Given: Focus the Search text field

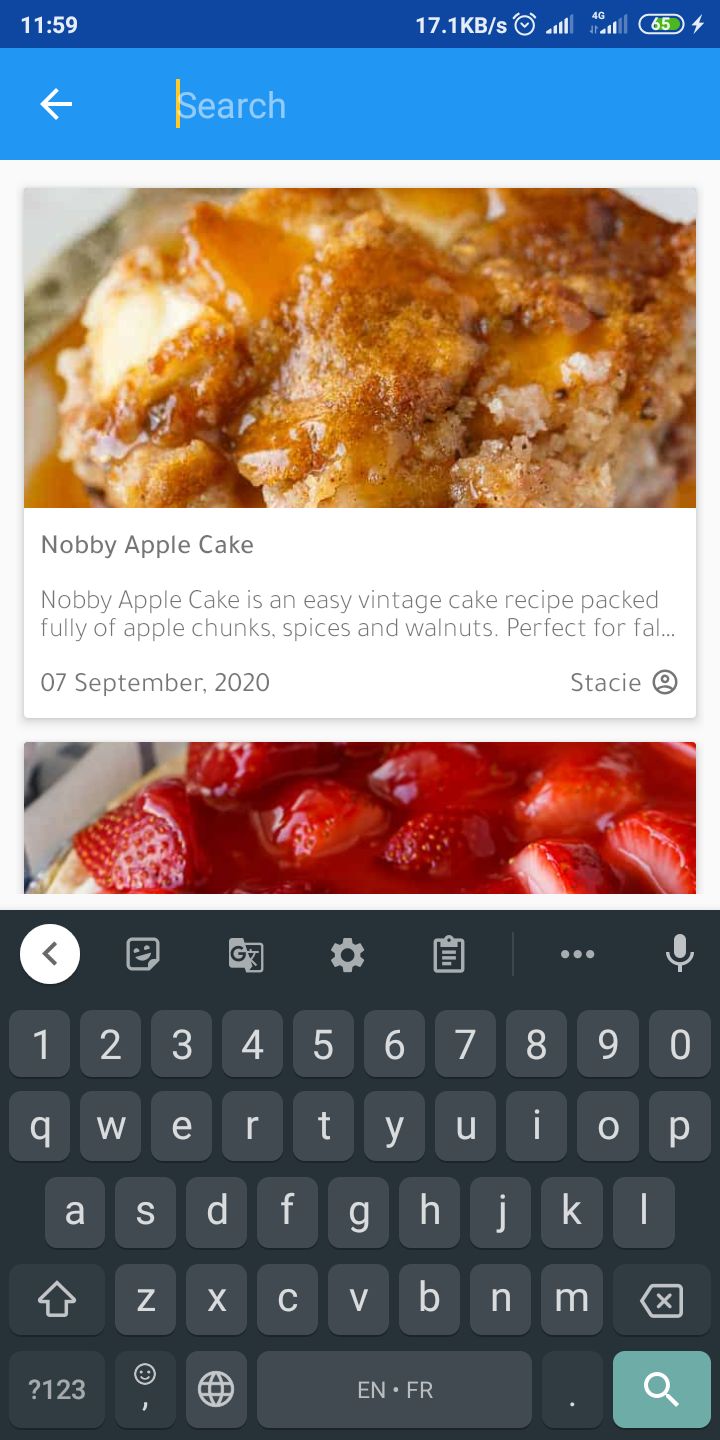Looking at the screenshot, I should tap(430, 105).
